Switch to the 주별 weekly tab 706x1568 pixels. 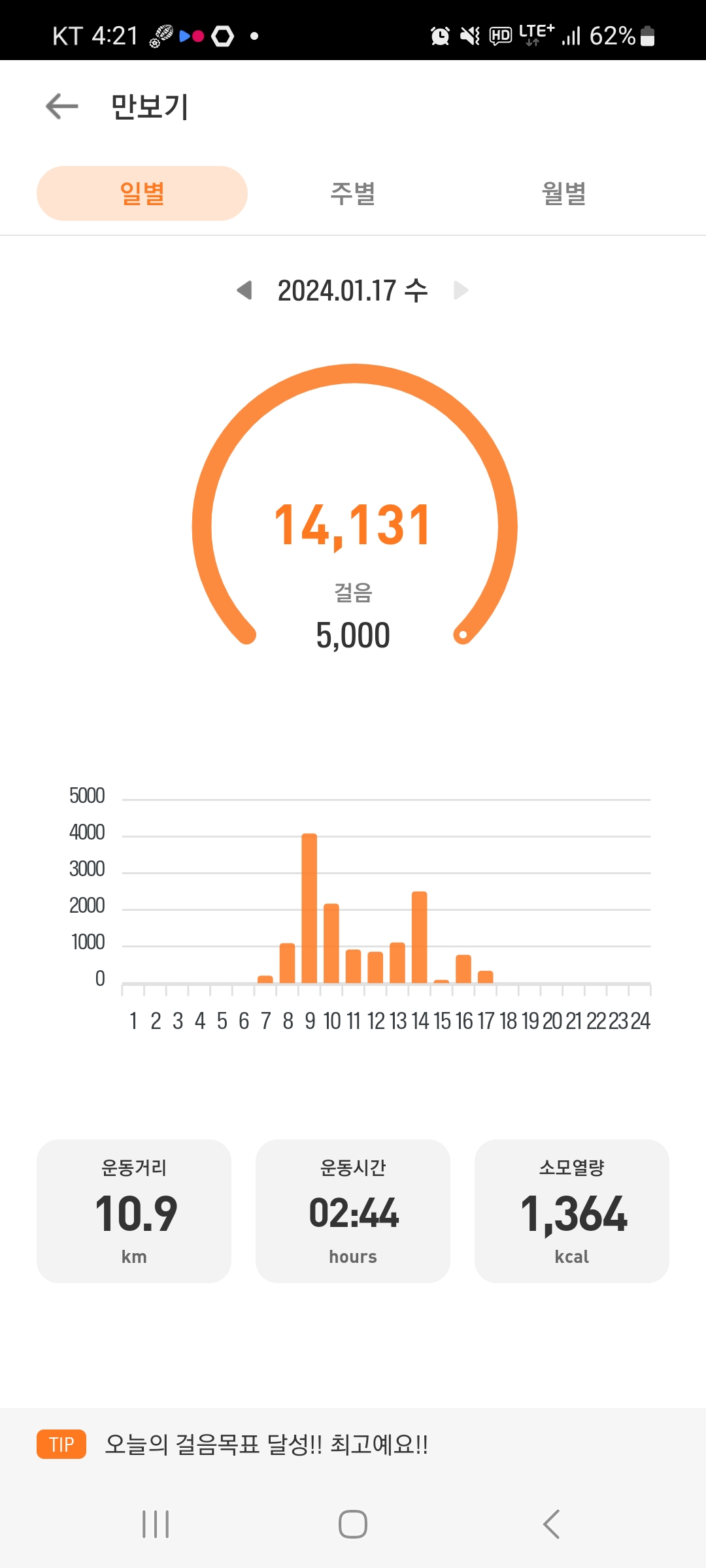click(353, 193)
